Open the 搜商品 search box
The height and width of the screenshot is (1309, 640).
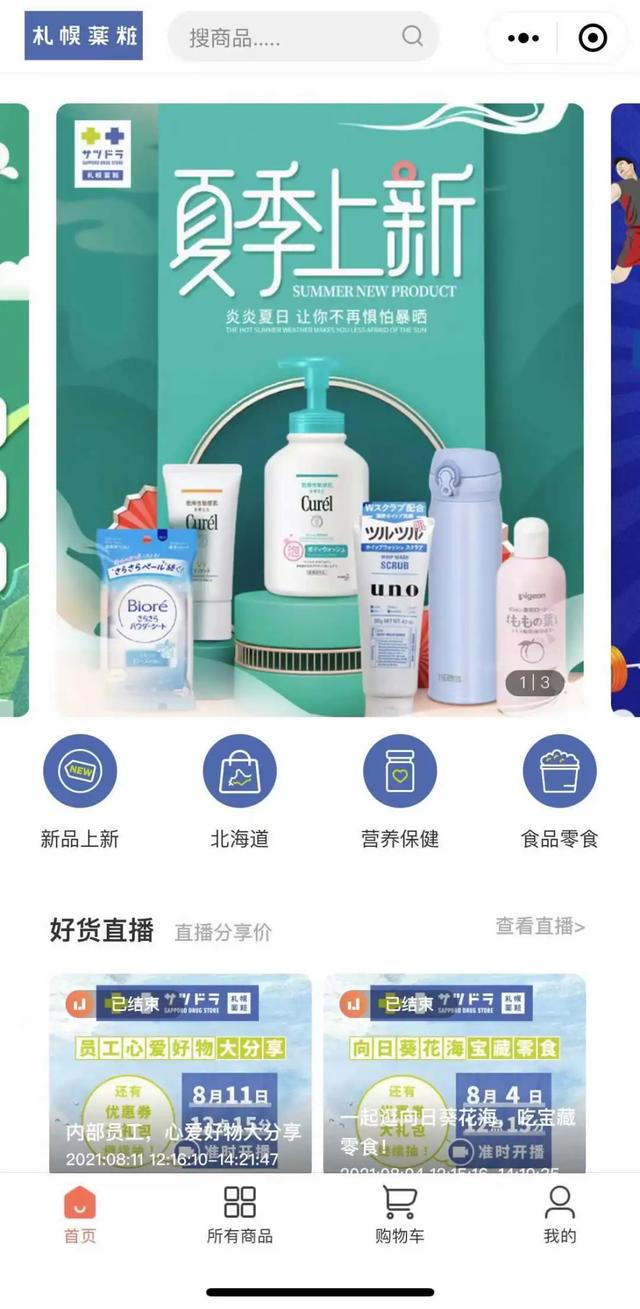tap(303, 37)
